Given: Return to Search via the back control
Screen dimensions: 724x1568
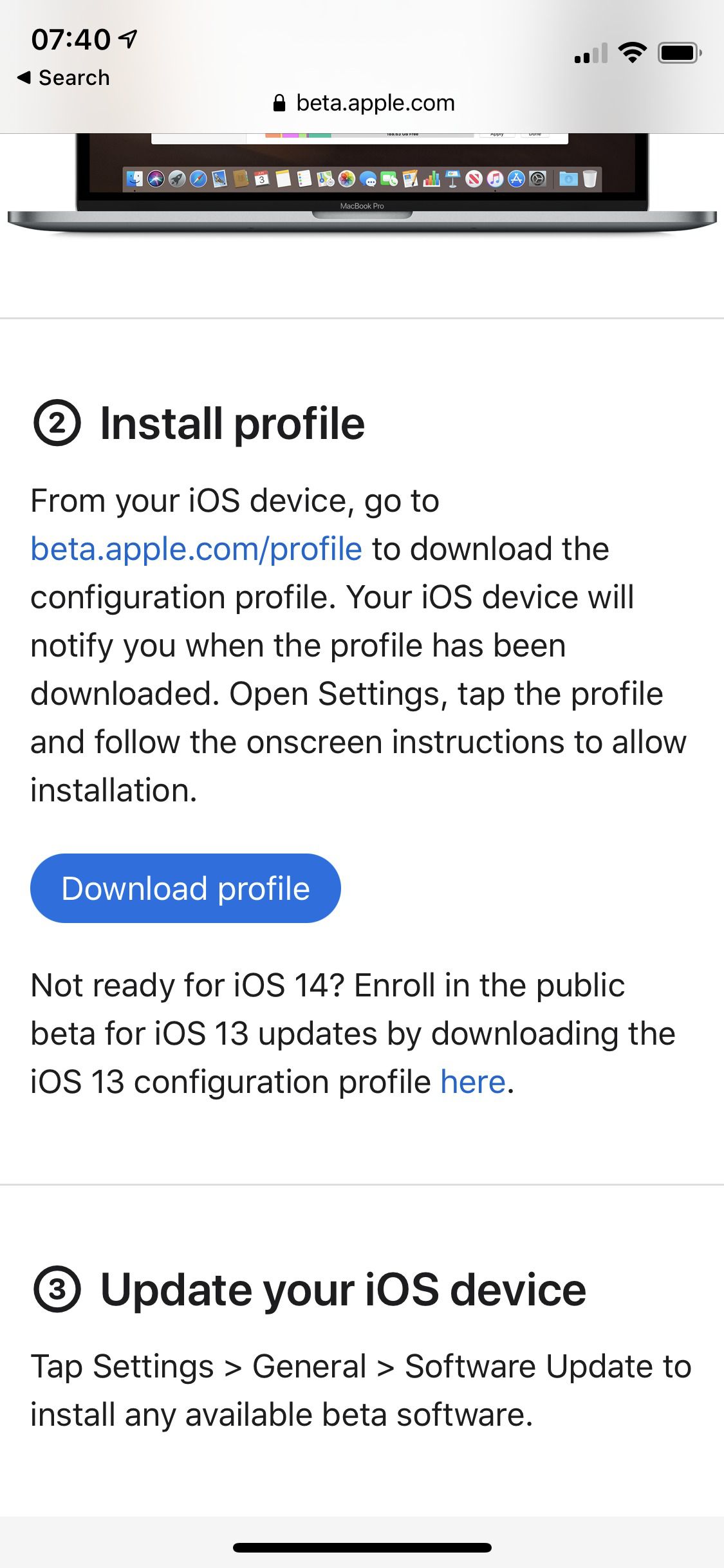Looking at the screenshot, I should (63, 78).
